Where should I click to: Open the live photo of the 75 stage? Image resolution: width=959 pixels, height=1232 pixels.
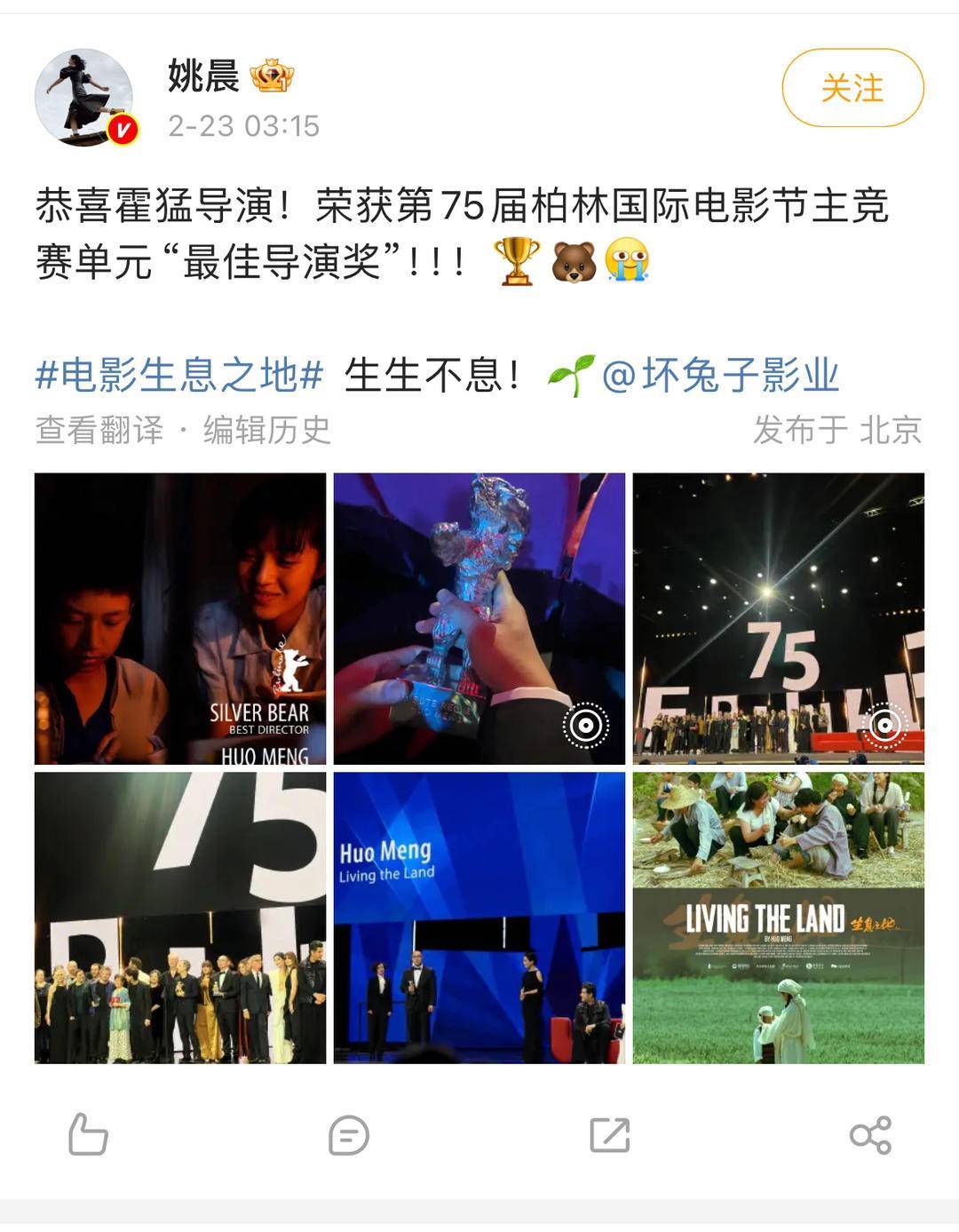778,618
